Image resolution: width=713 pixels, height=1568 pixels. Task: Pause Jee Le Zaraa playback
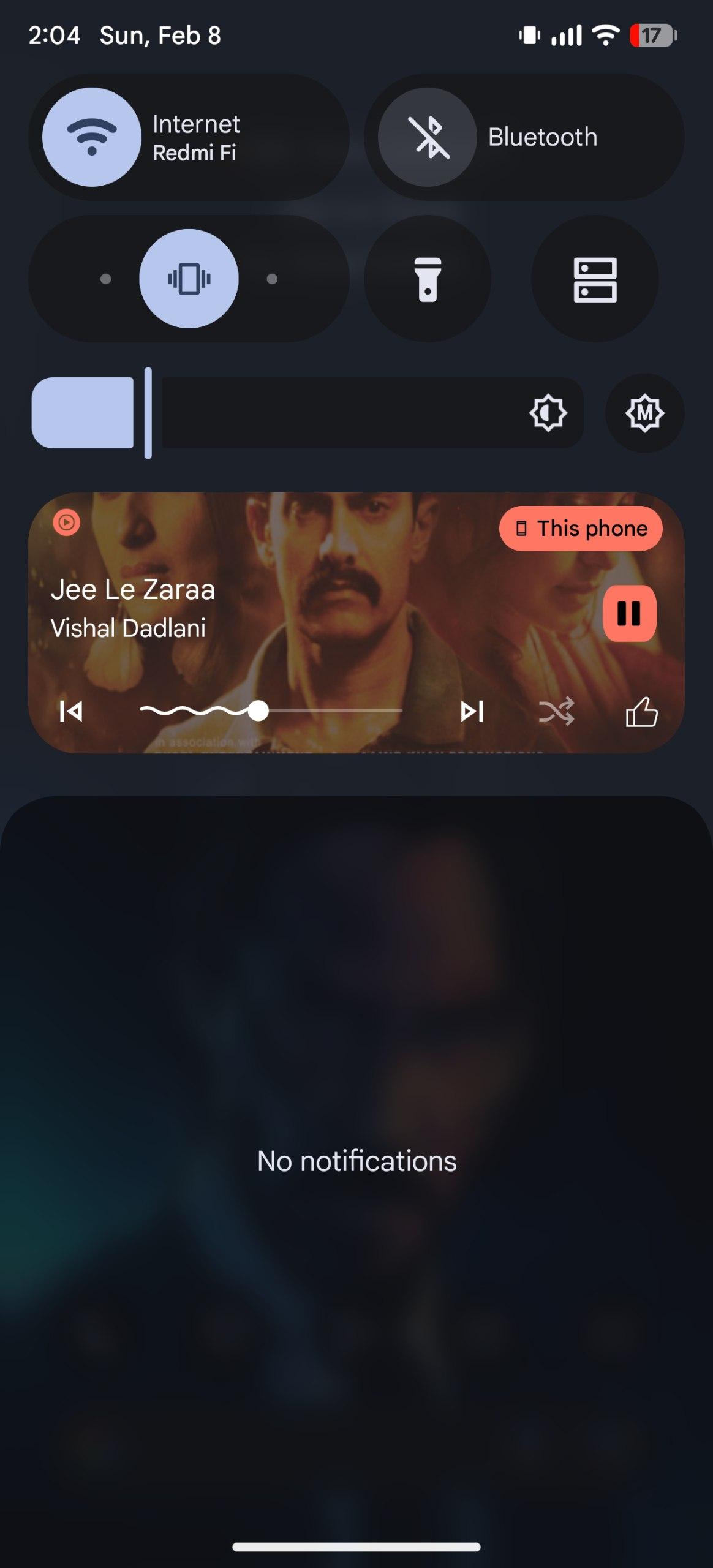point(629,613)
